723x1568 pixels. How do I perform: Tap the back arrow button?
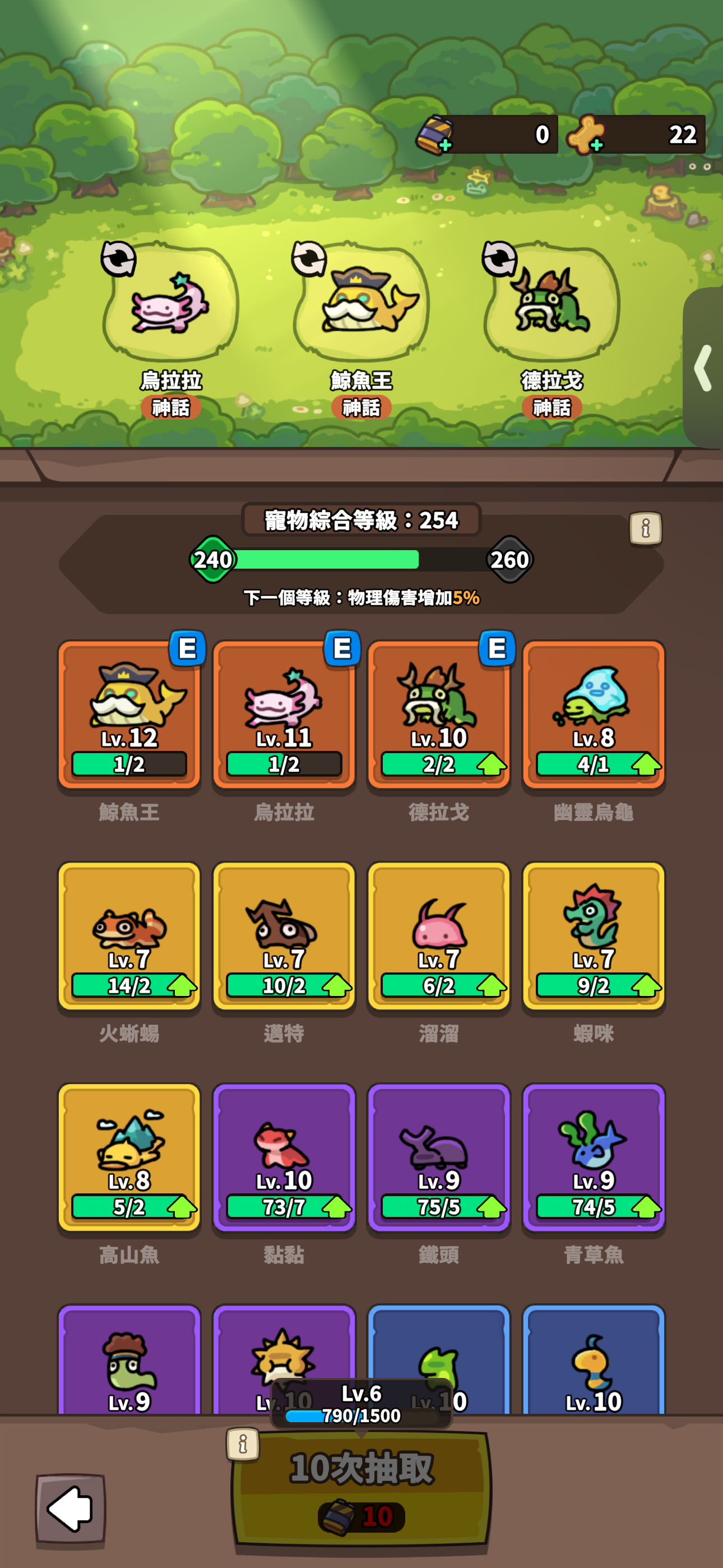click(71, 1509)
